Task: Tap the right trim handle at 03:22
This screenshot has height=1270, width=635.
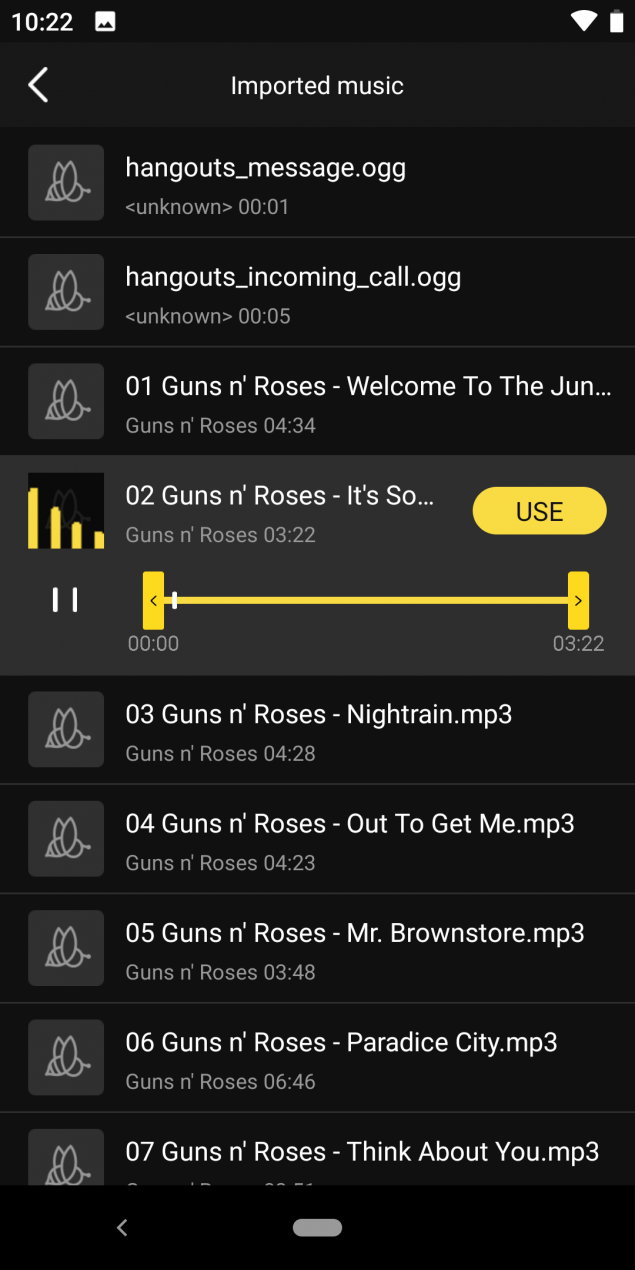Action: 578,600
